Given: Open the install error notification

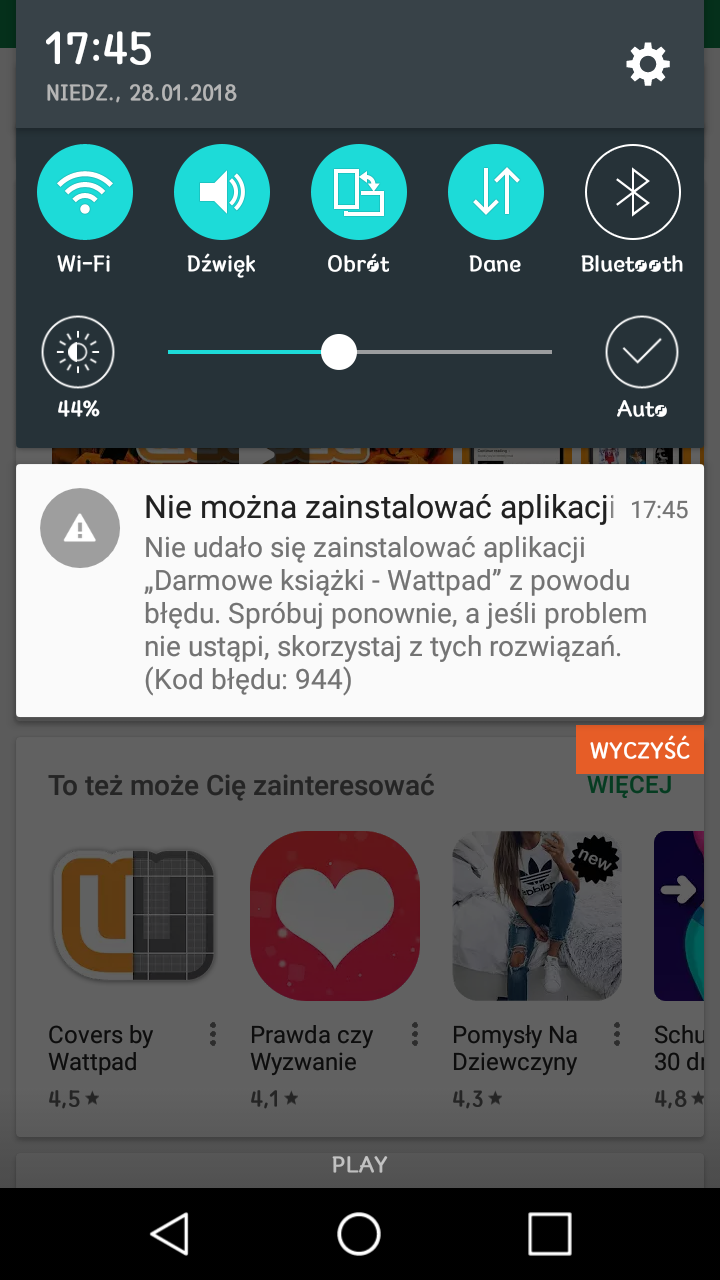Looking at the screenshot, I should tap(360, 590).
